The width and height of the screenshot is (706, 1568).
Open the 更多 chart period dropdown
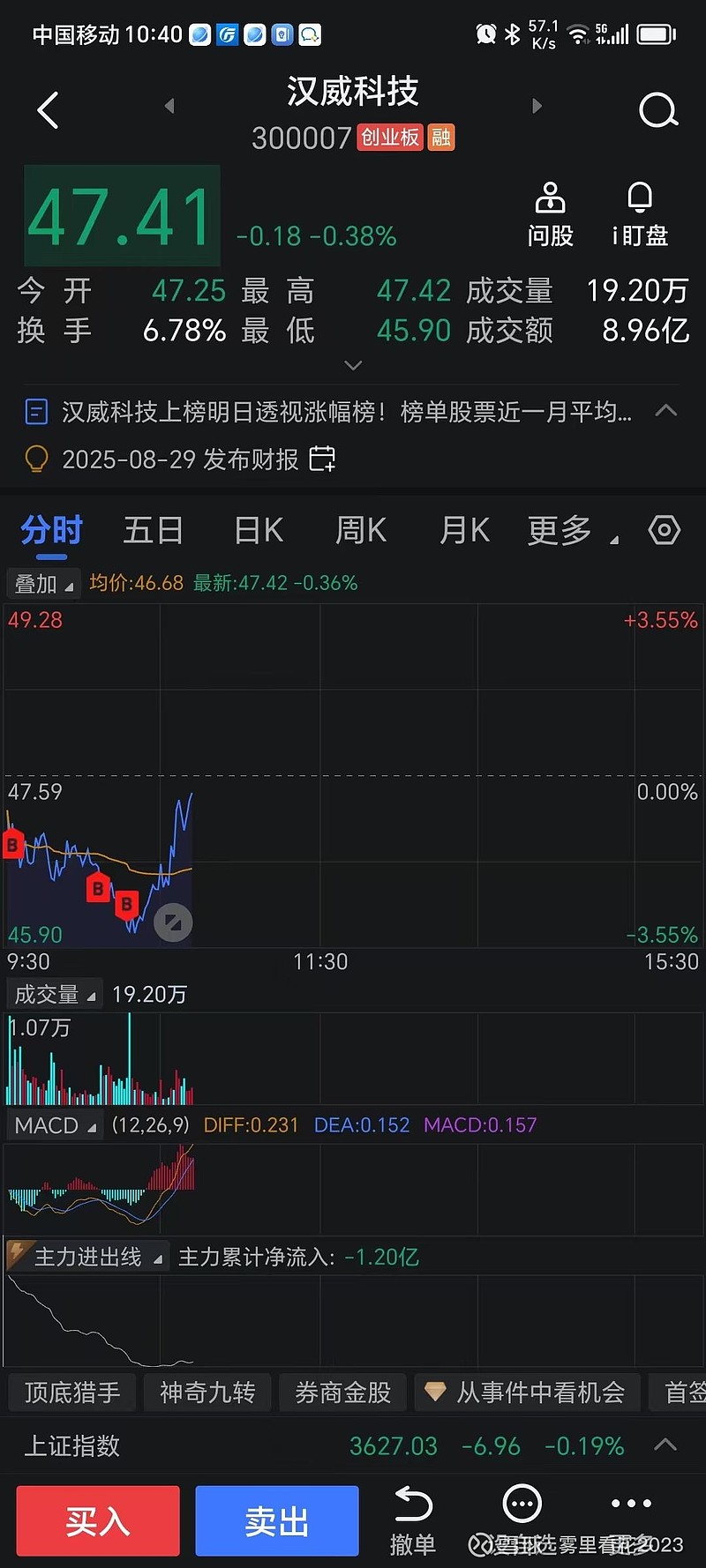572,530
